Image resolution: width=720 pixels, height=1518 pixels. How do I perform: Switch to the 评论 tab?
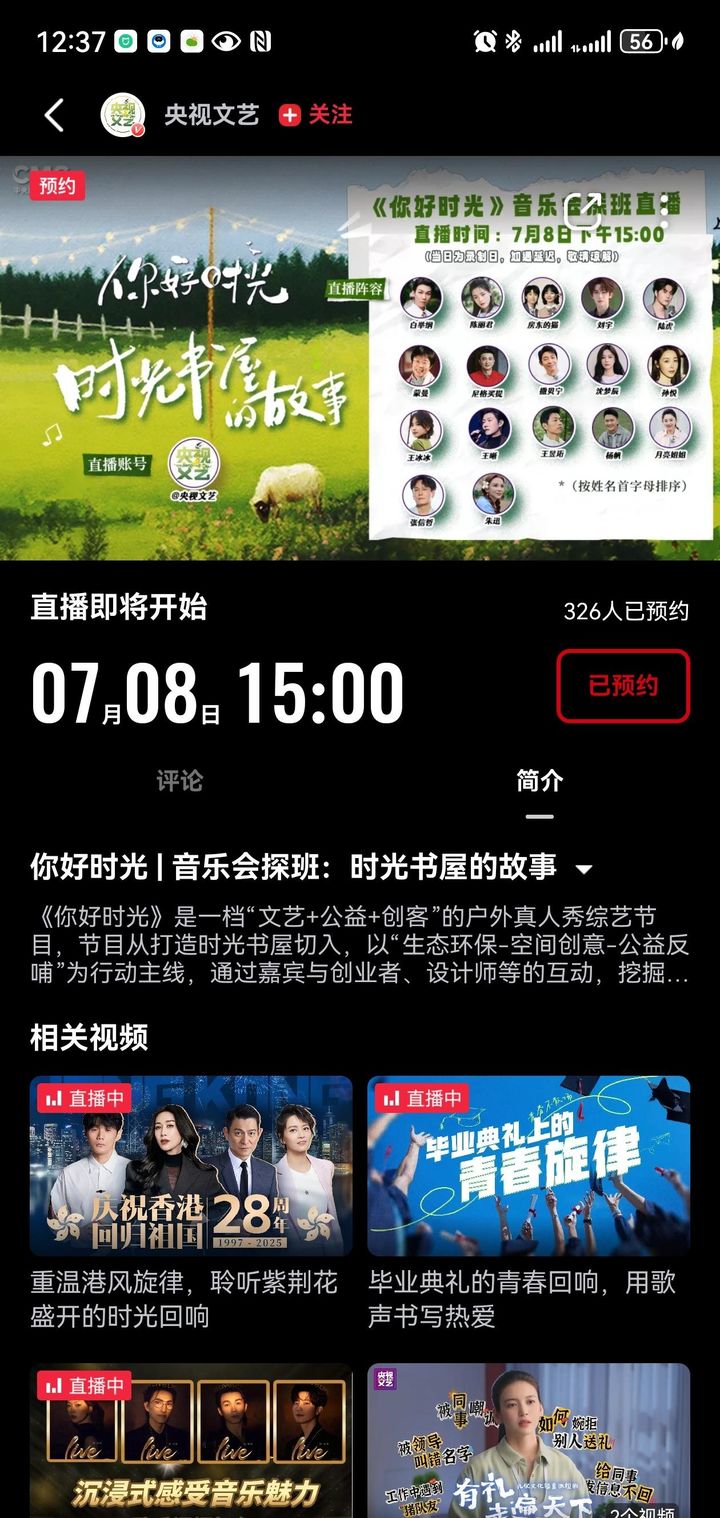point(180,781)
